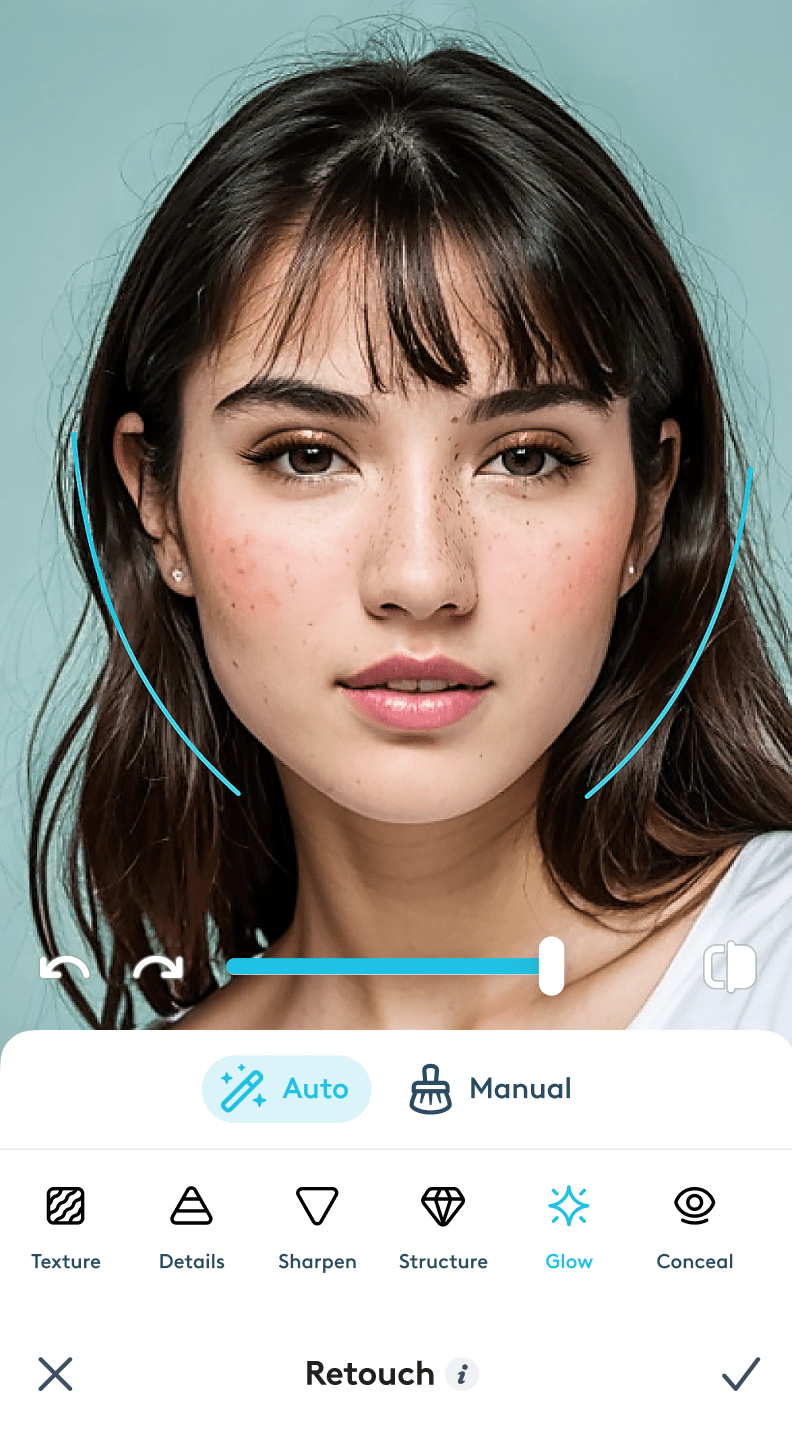The image size is (792, 1430).
Task: Toggle the before/after comparison view
Action: [730, 966]
